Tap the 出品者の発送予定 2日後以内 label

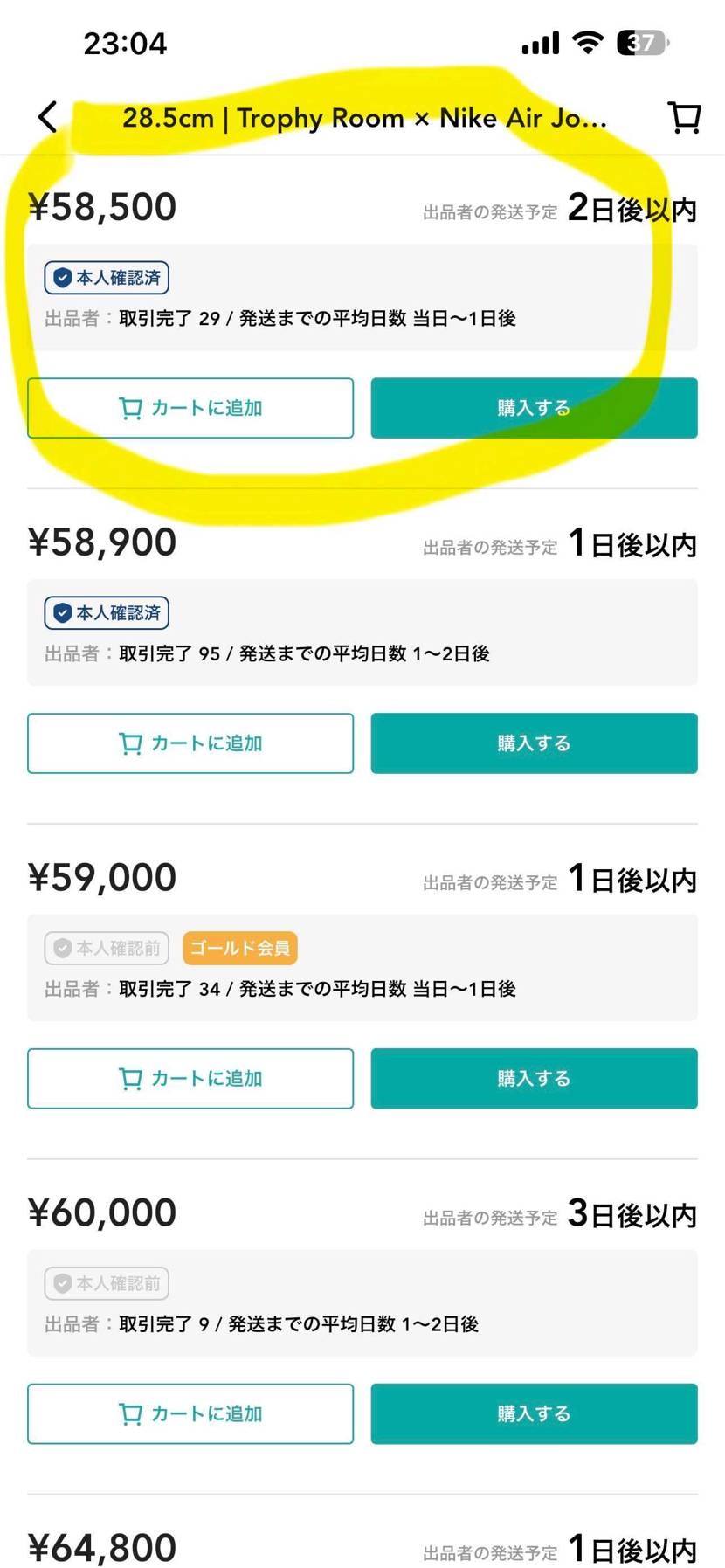559,208
